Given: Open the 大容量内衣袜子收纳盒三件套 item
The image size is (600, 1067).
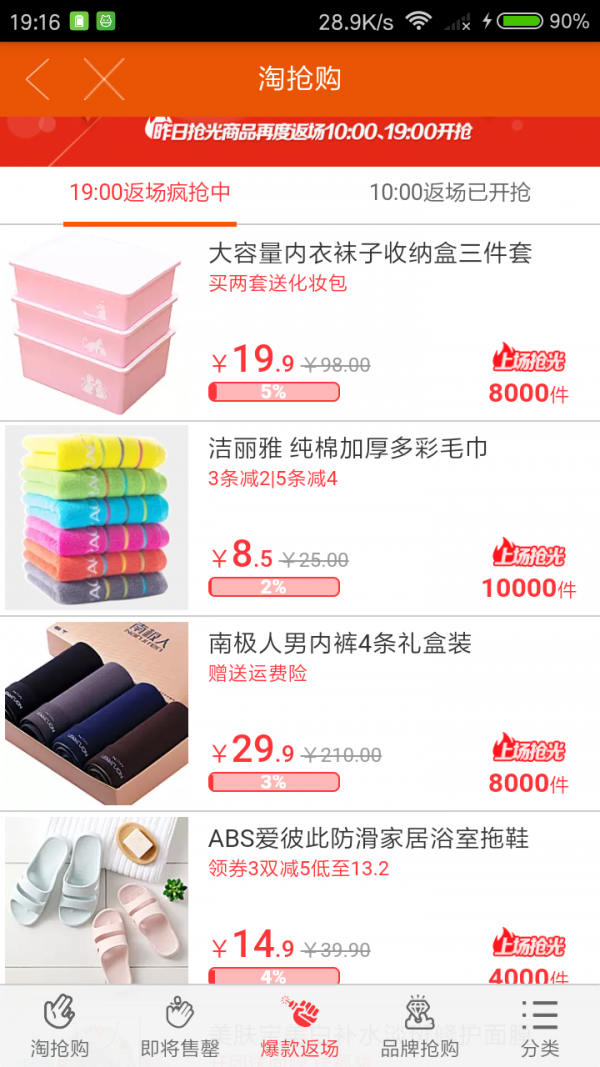Looking at the screenshot, I should click(x=300, y=323).
